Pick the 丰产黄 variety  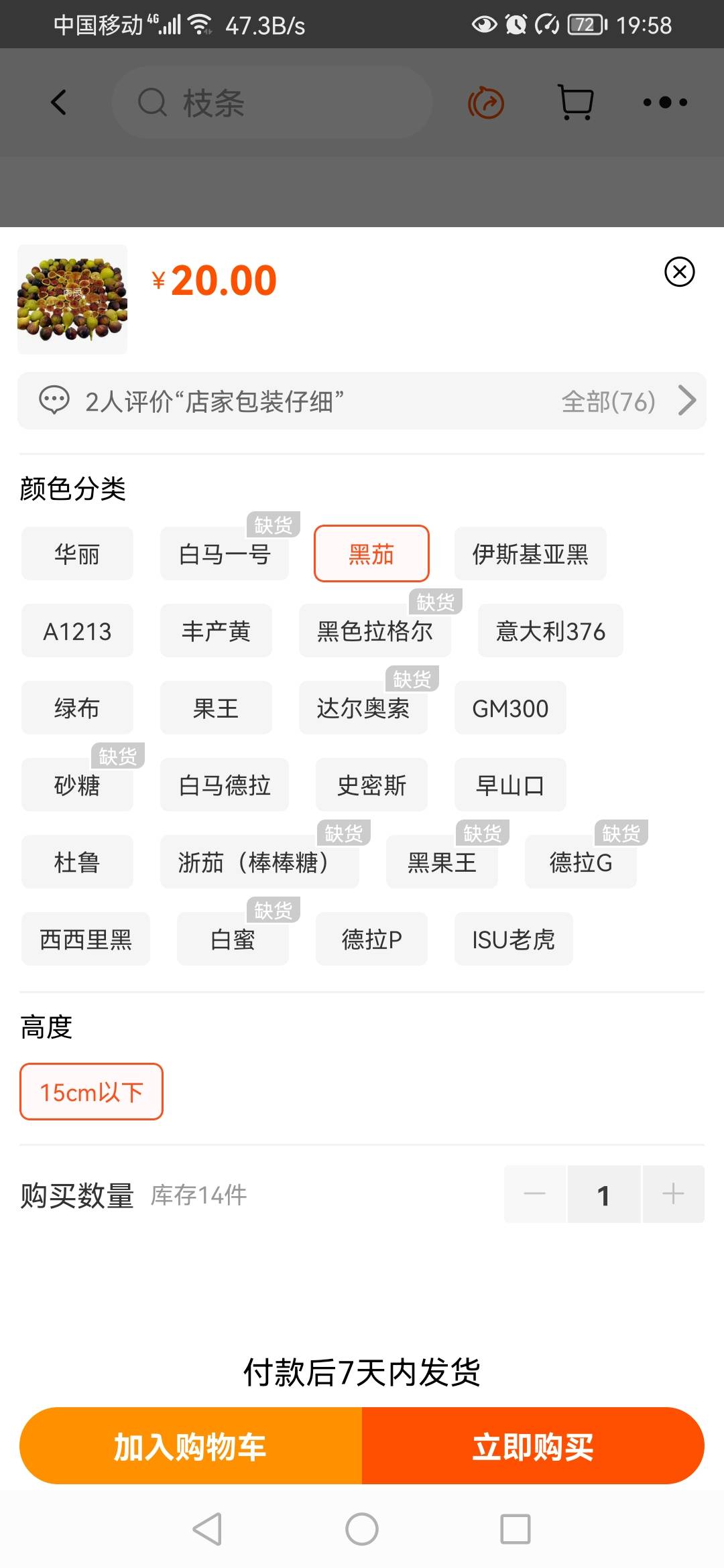[x=216, y=631]
